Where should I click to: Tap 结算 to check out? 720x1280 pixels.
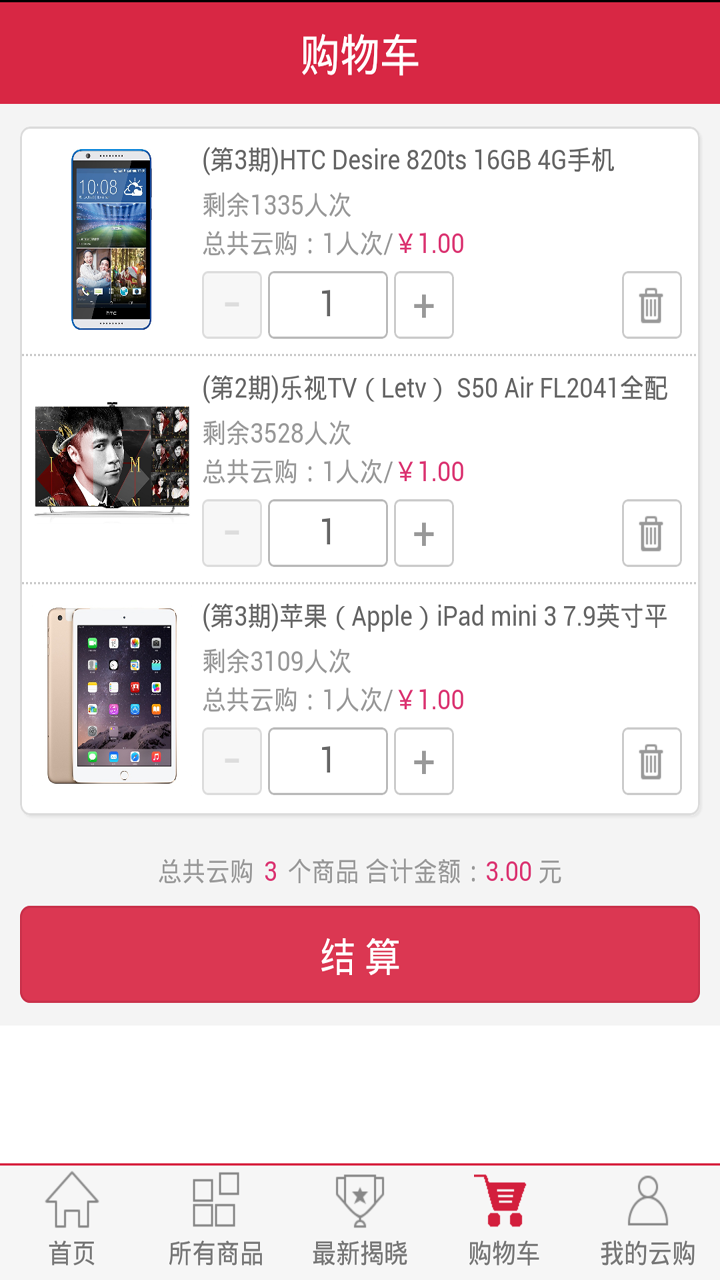point(360,955)
